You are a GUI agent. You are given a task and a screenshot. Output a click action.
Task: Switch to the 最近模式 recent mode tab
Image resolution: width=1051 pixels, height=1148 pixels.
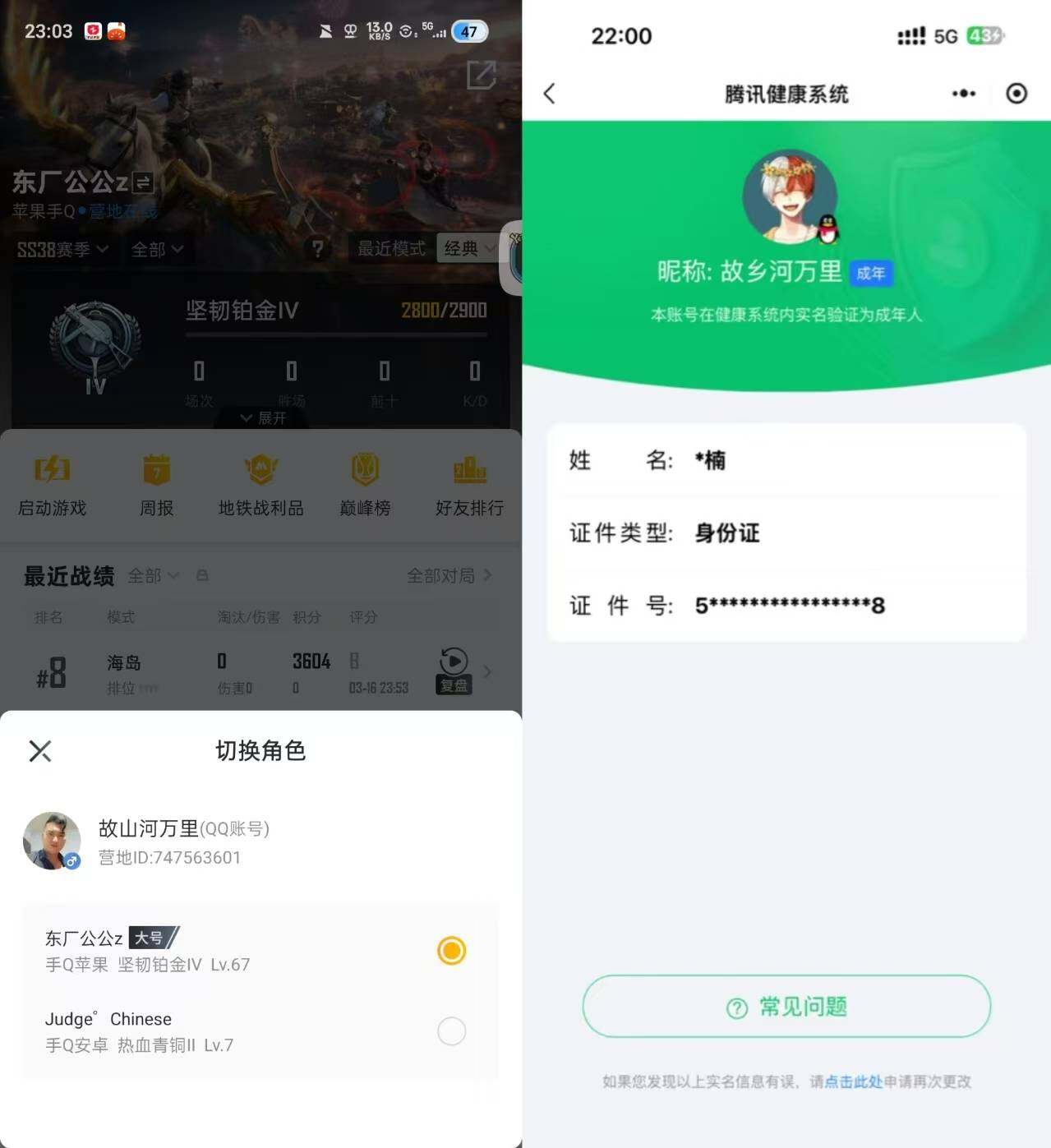coord(392,249)
